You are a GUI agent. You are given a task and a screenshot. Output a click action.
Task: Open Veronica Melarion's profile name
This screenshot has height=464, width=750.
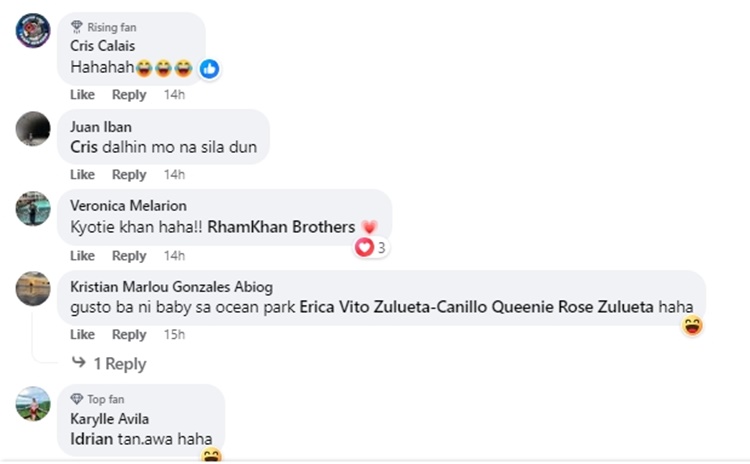(128, 206)
